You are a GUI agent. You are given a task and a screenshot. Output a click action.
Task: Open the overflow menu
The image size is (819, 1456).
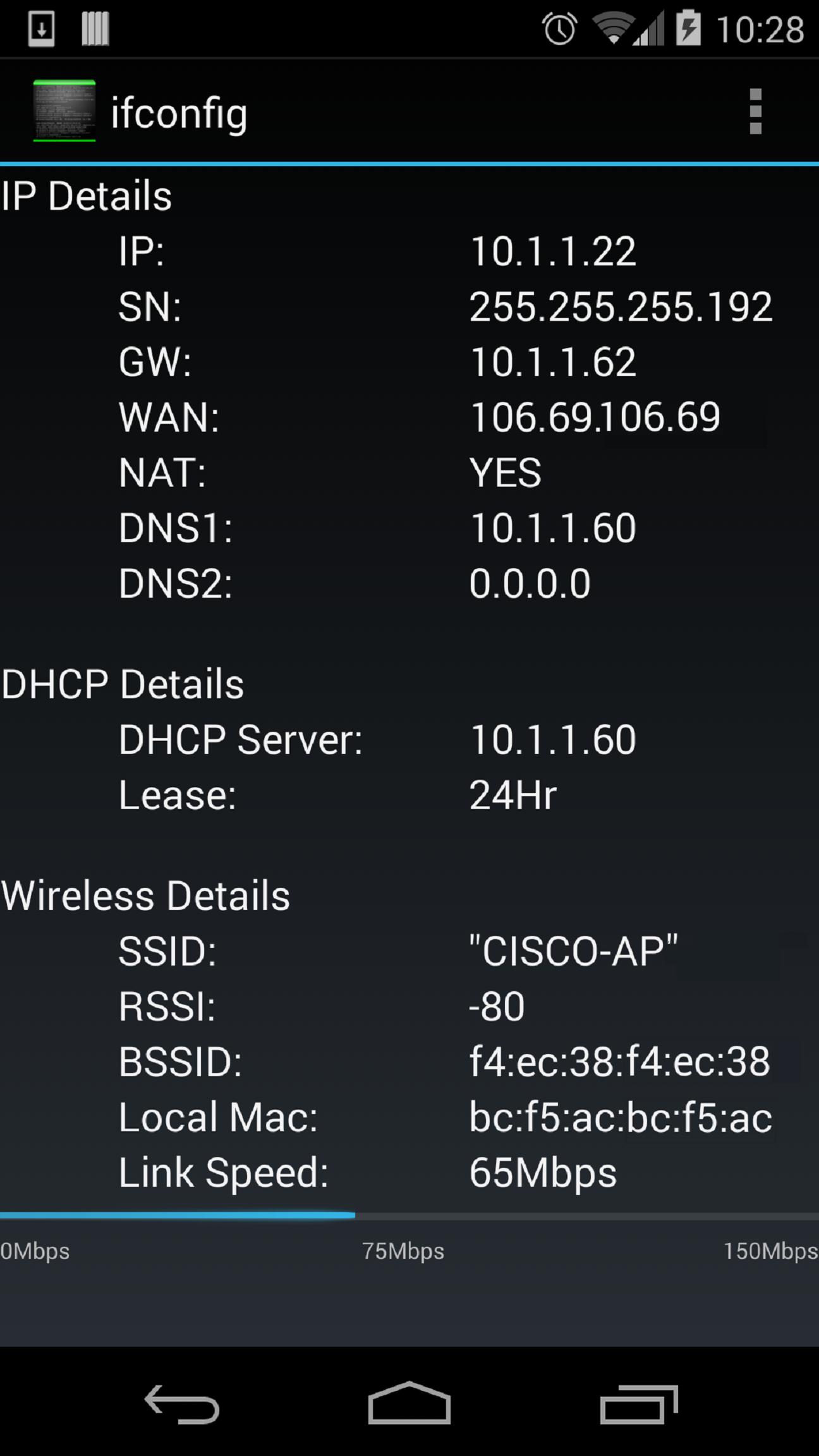[755, 112]
